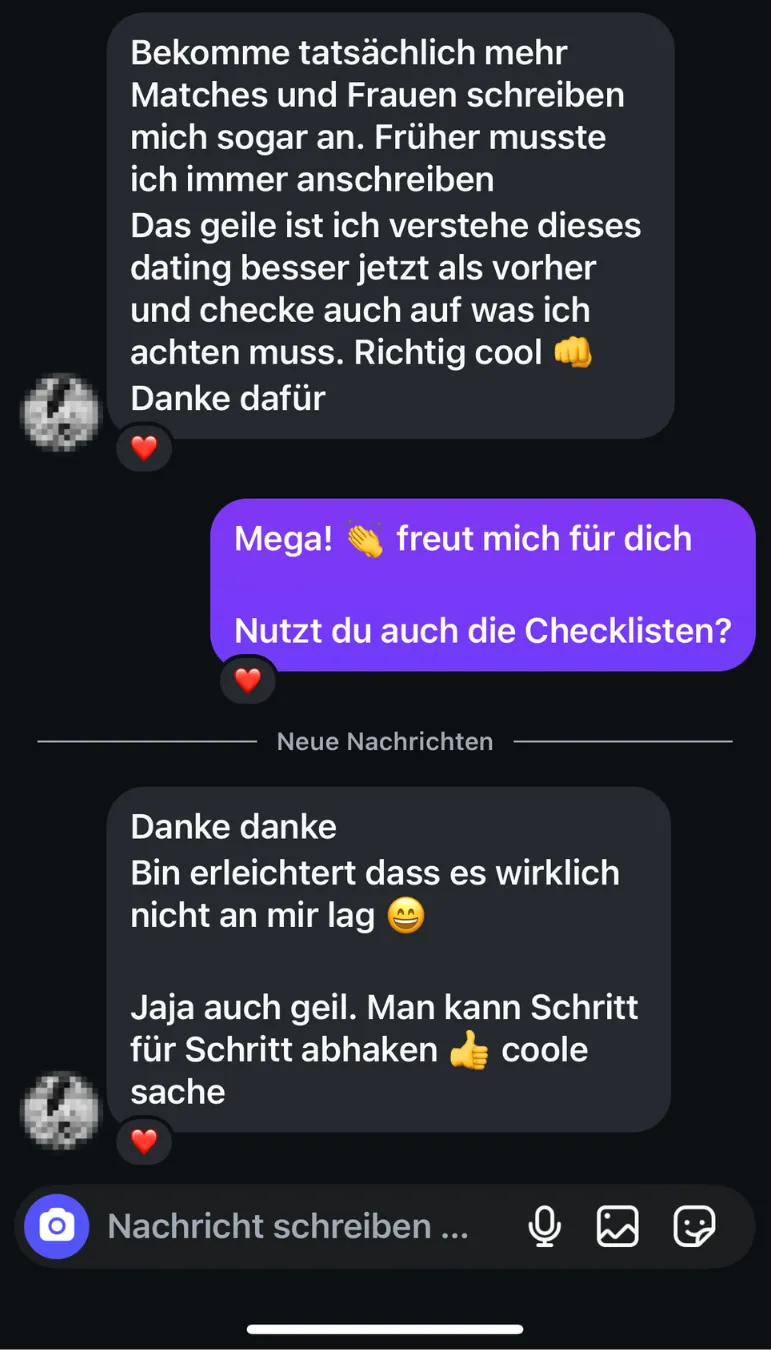Tap the heart reaction under the 'Danke dafür' message
This screenshot has width=771, height=1350.
click(144, 448)
